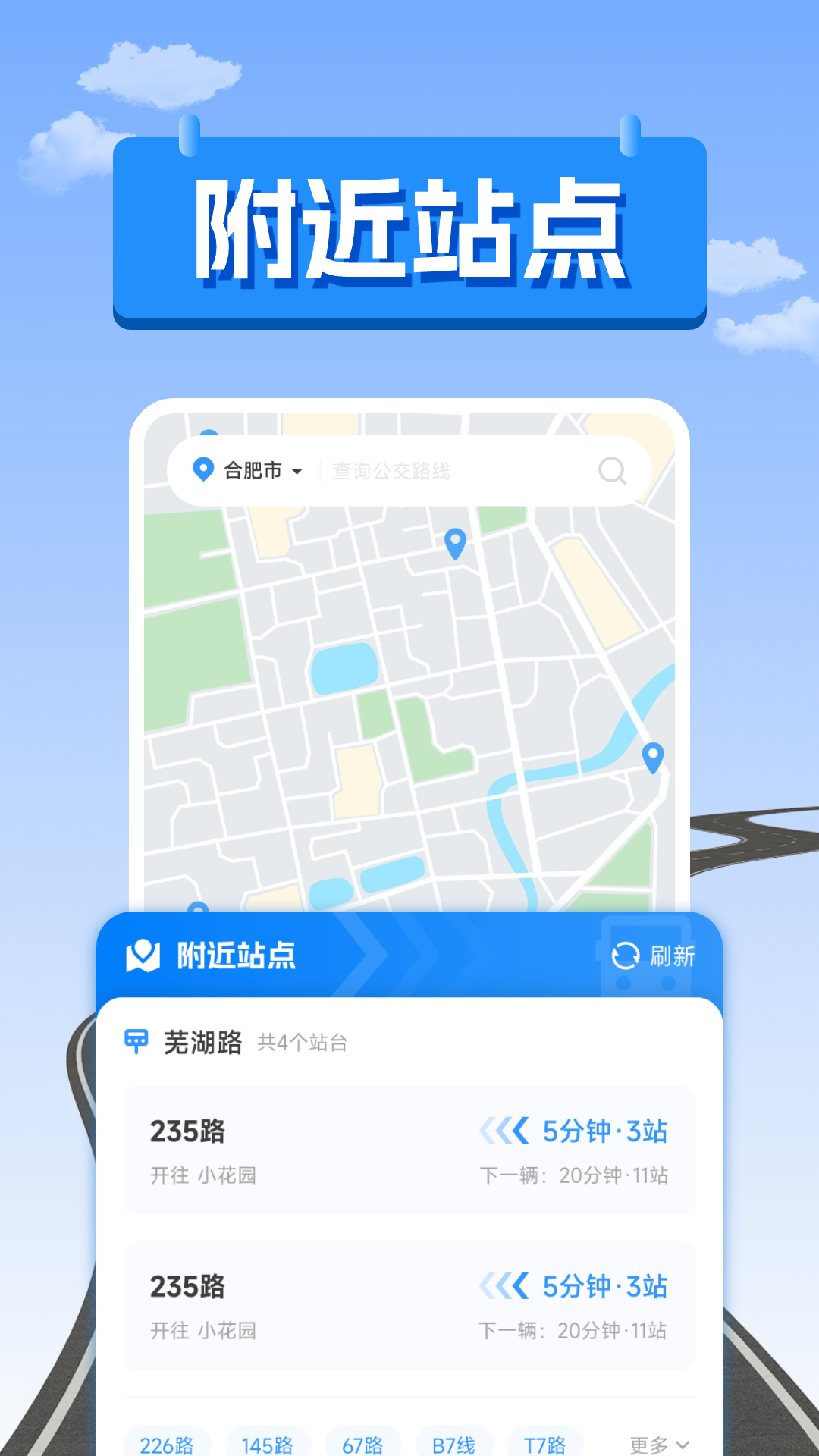Click the circular refresh arrow icon
Screen dimensions: 819x1456
625,955
